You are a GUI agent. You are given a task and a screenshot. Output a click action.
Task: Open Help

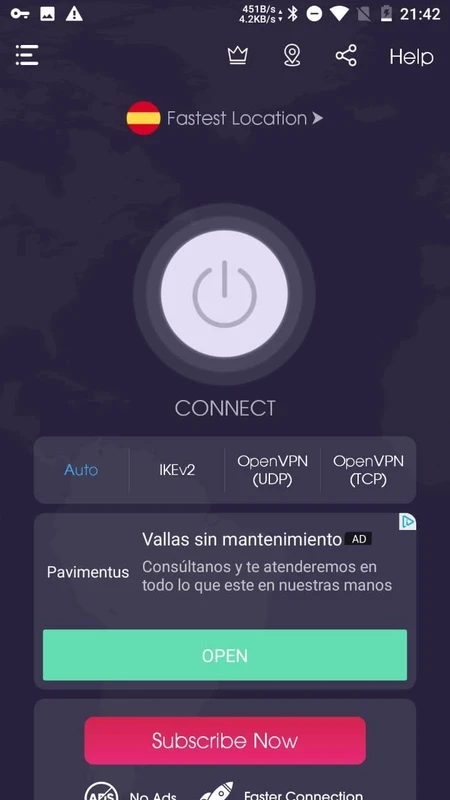[411, 57]
